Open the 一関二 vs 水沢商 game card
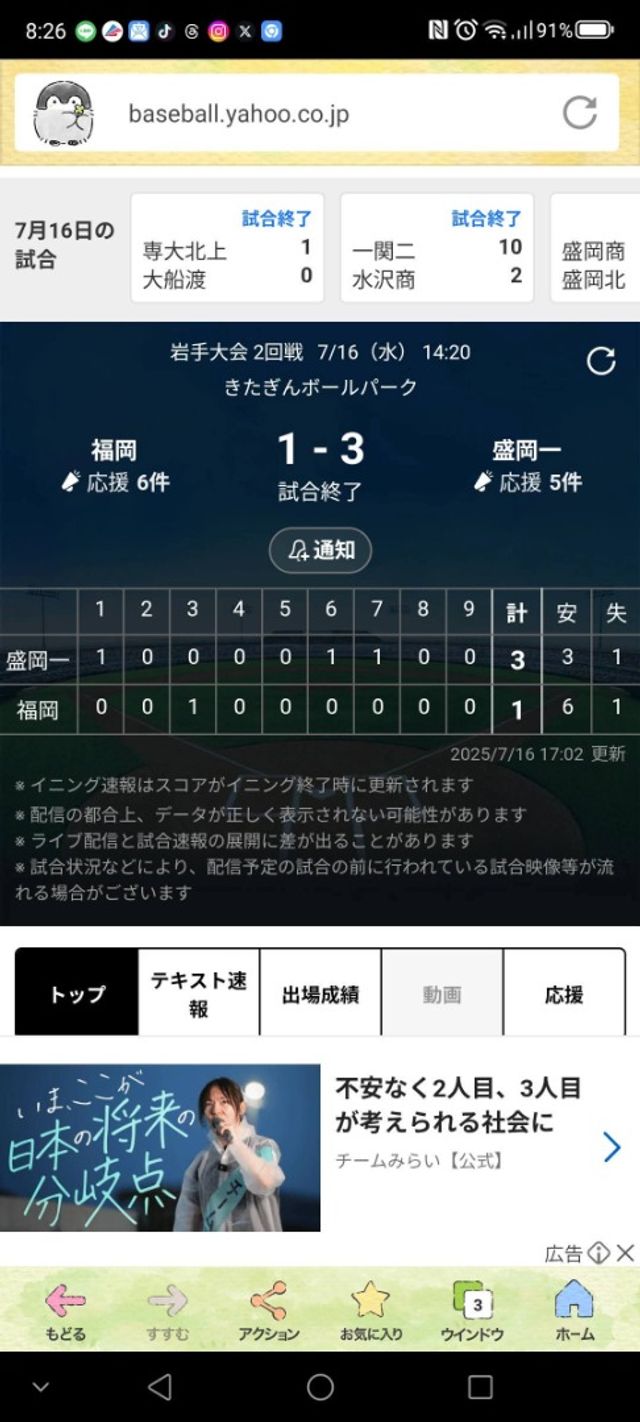The height and width of the screenshot is (1422, 640). point(437,248)
